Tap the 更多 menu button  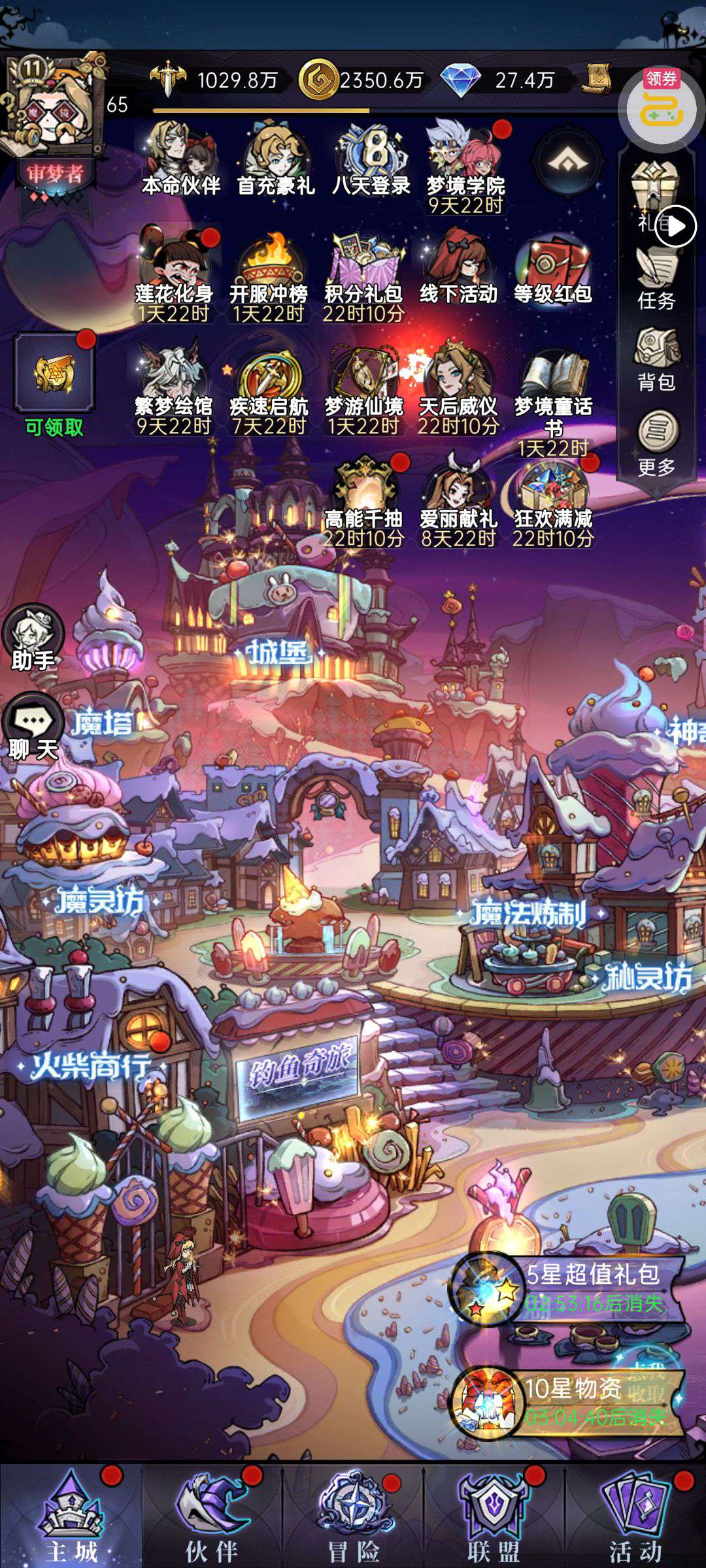point(656,444)
